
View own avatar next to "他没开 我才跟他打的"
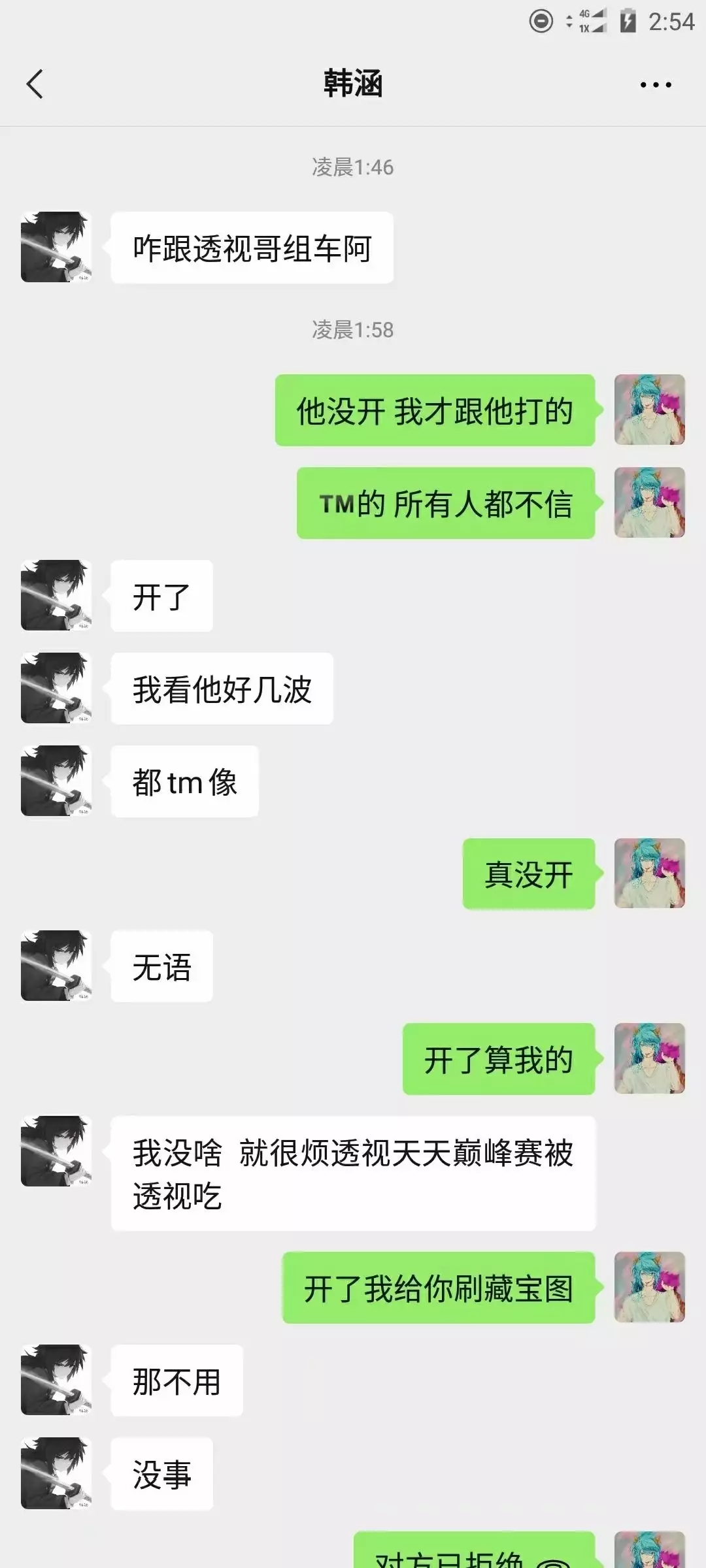coord(649,410)
